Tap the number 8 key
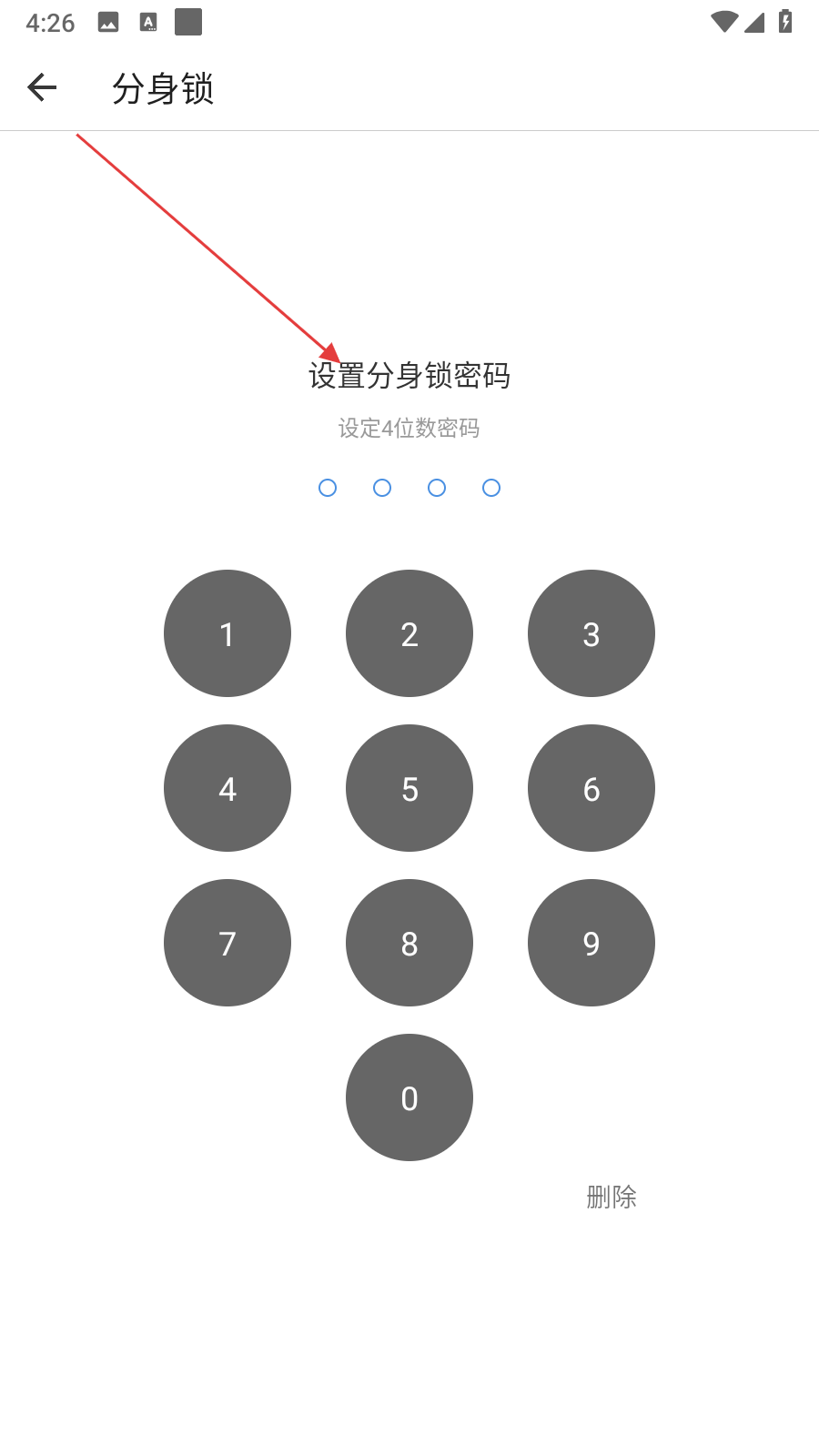819x1456 pixels. coord(409,943)
